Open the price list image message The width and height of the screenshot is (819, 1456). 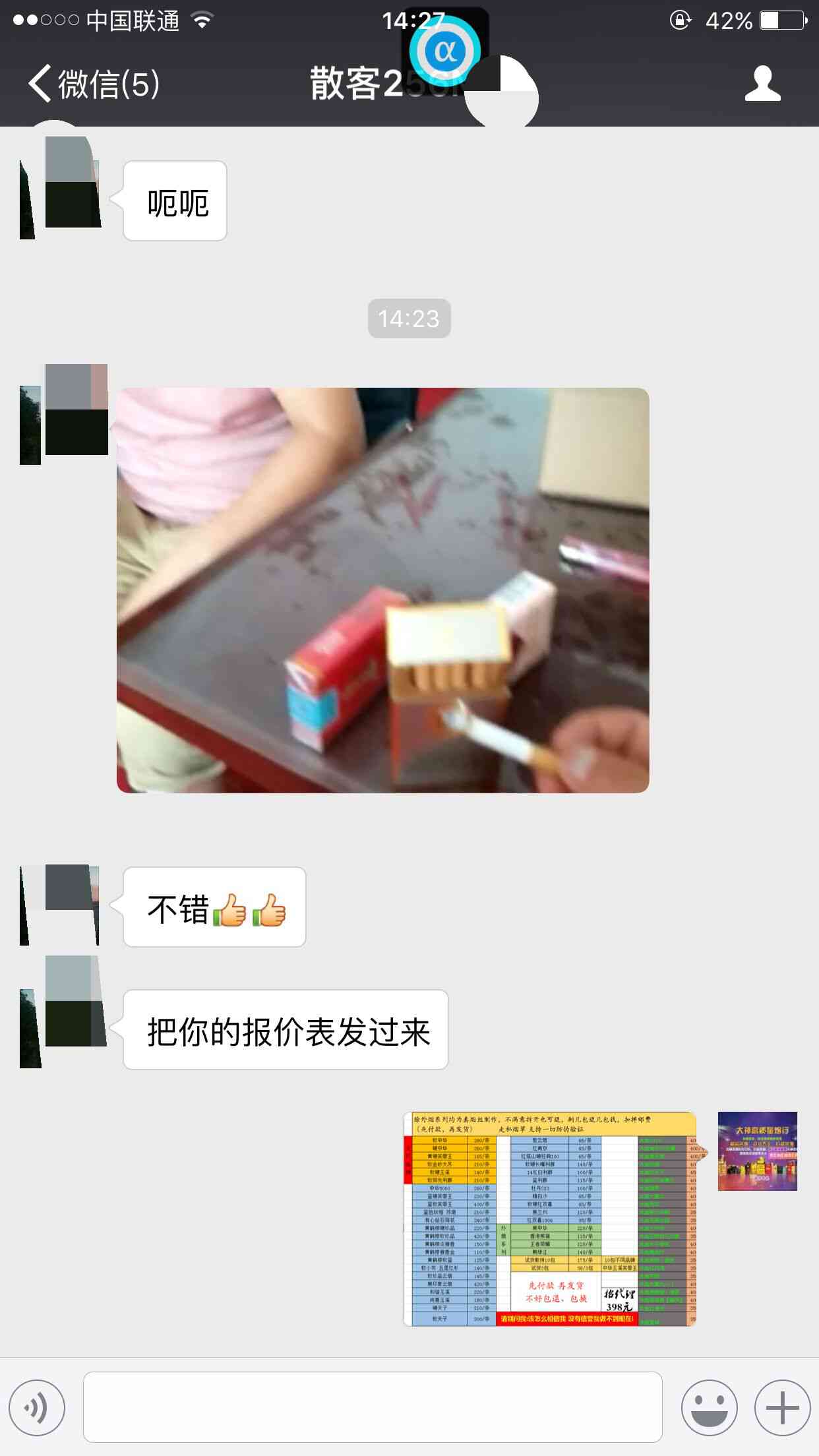[x=550, y=1219]
